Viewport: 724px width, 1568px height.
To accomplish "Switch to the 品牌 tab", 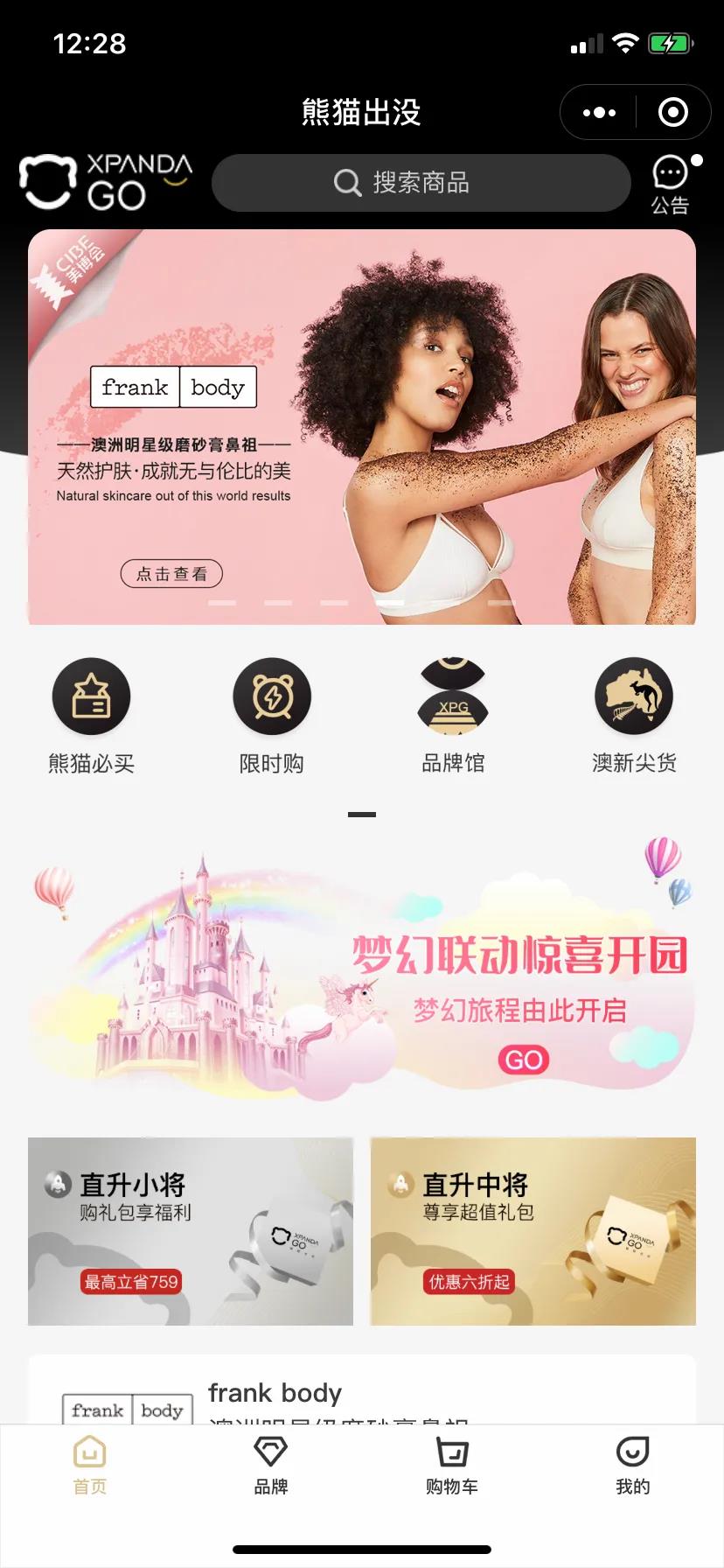I will (x=271, y=1465).
